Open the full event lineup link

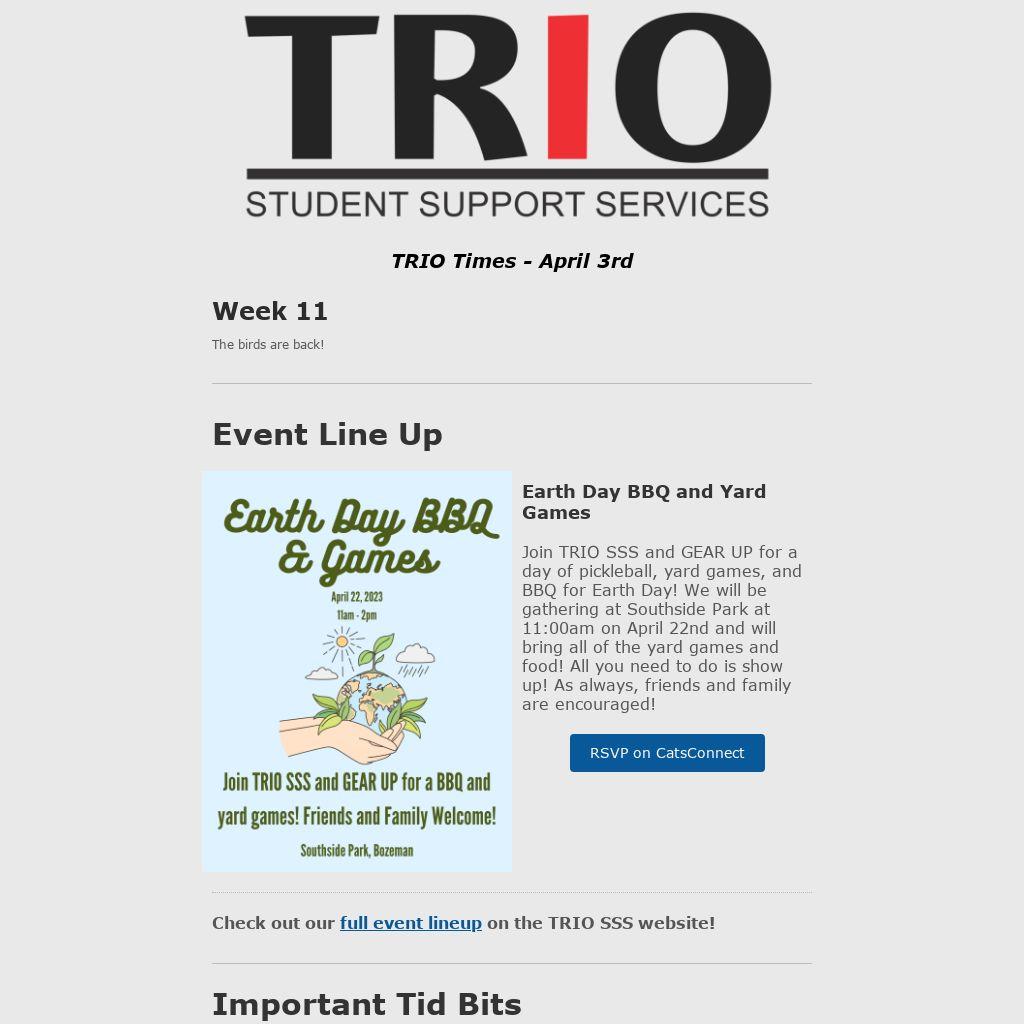coord(410,923)
